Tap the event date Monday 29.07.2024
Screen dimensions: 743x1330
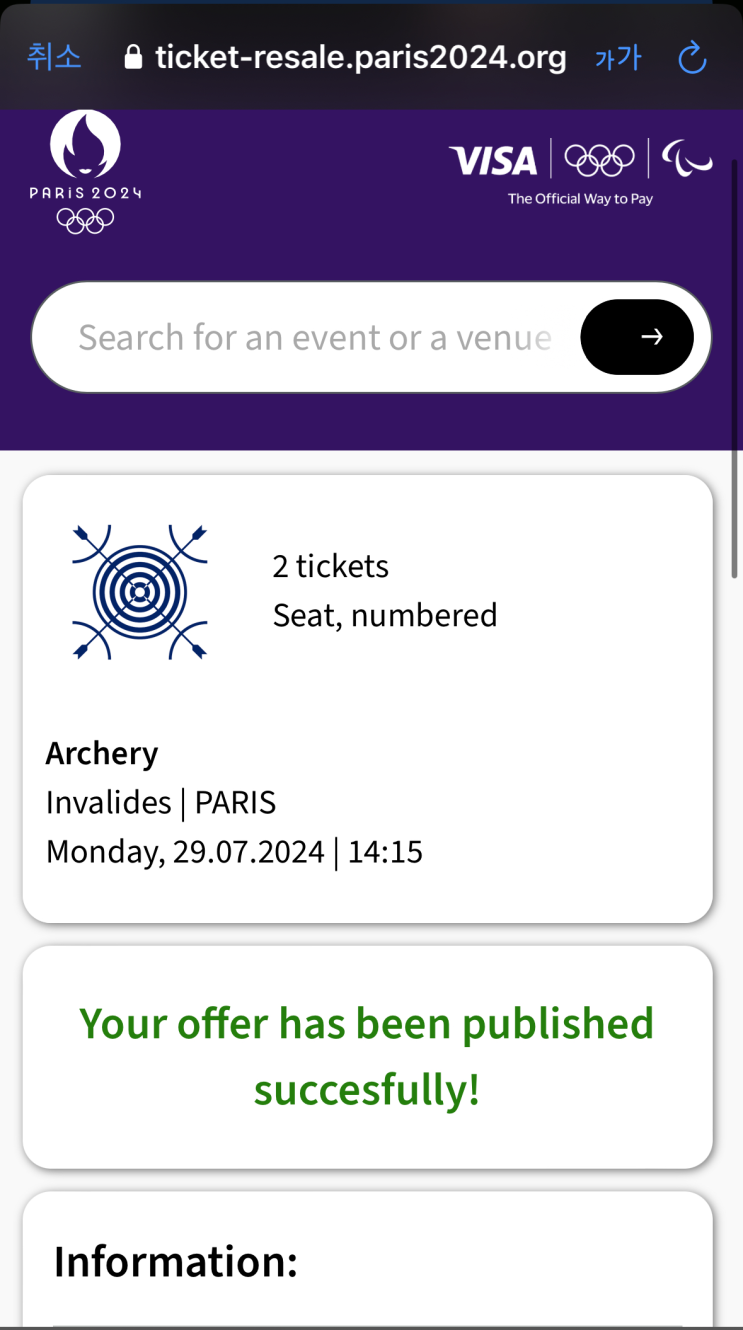coord(234,851)
